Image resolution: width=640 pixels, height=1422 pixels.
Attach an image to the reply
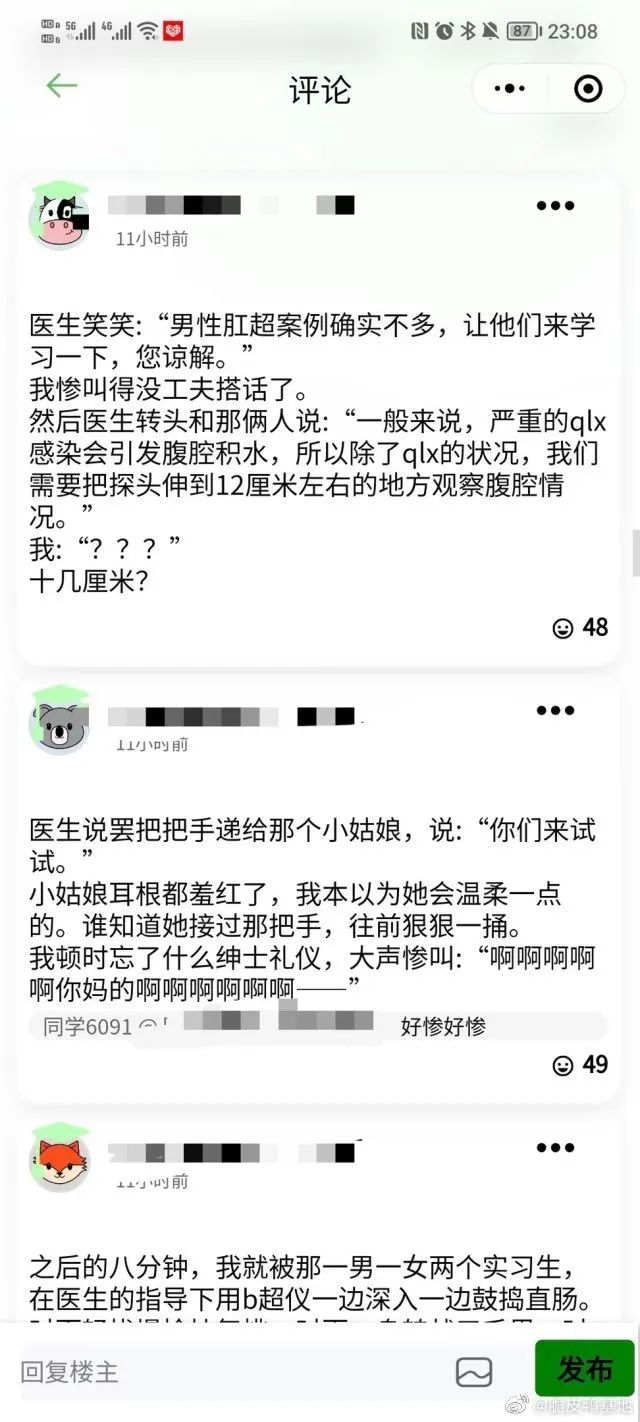(x=474, y=1371)
